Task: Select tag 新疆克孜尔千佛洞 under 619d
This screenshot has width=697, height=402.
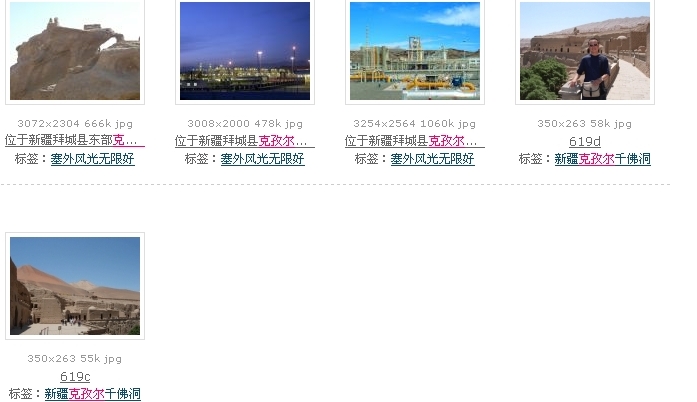Action: [x=603, y=159]
